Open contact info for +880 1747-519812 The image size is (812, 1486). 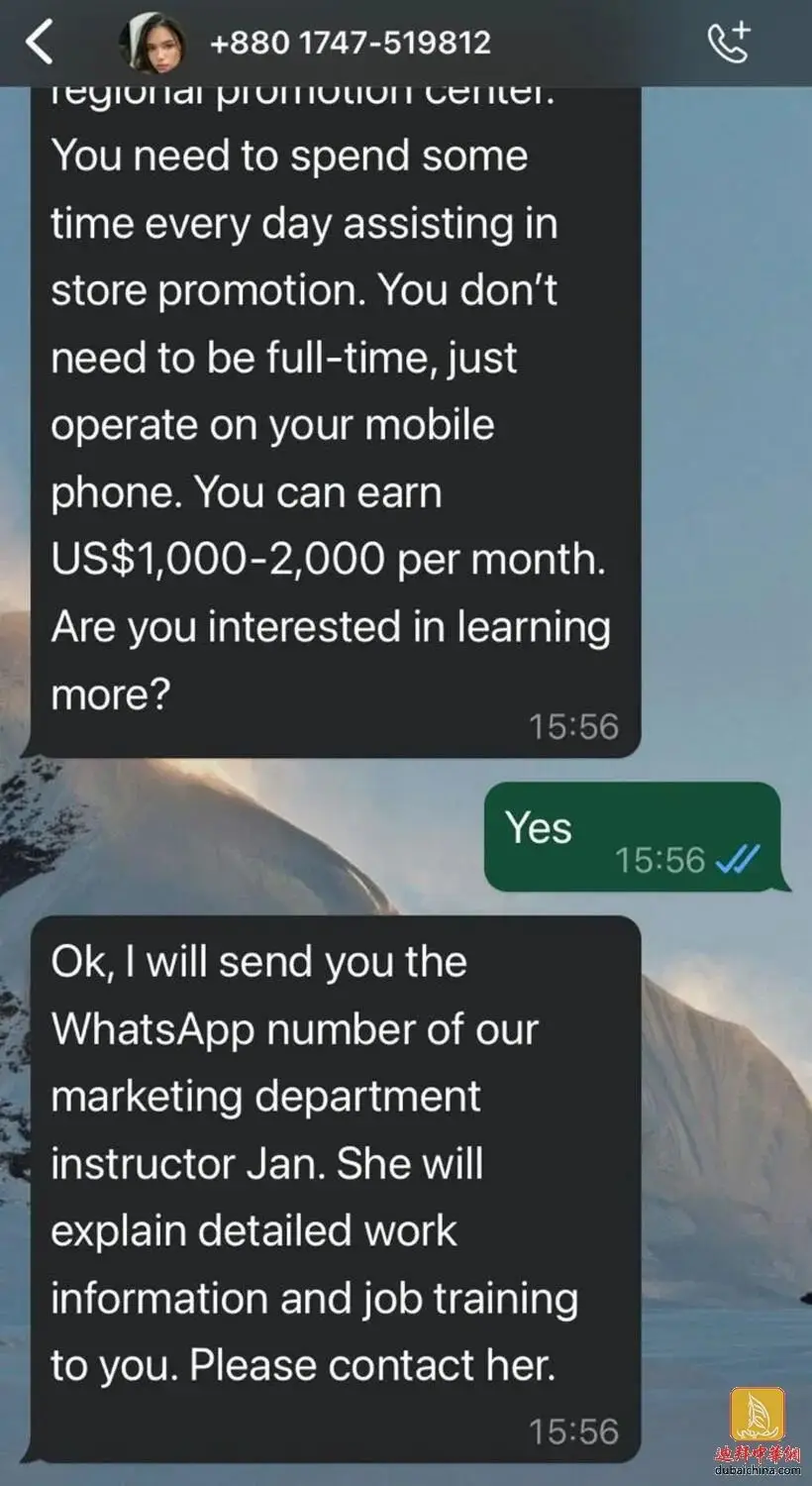pyautogui.click(x=350, y=43)
